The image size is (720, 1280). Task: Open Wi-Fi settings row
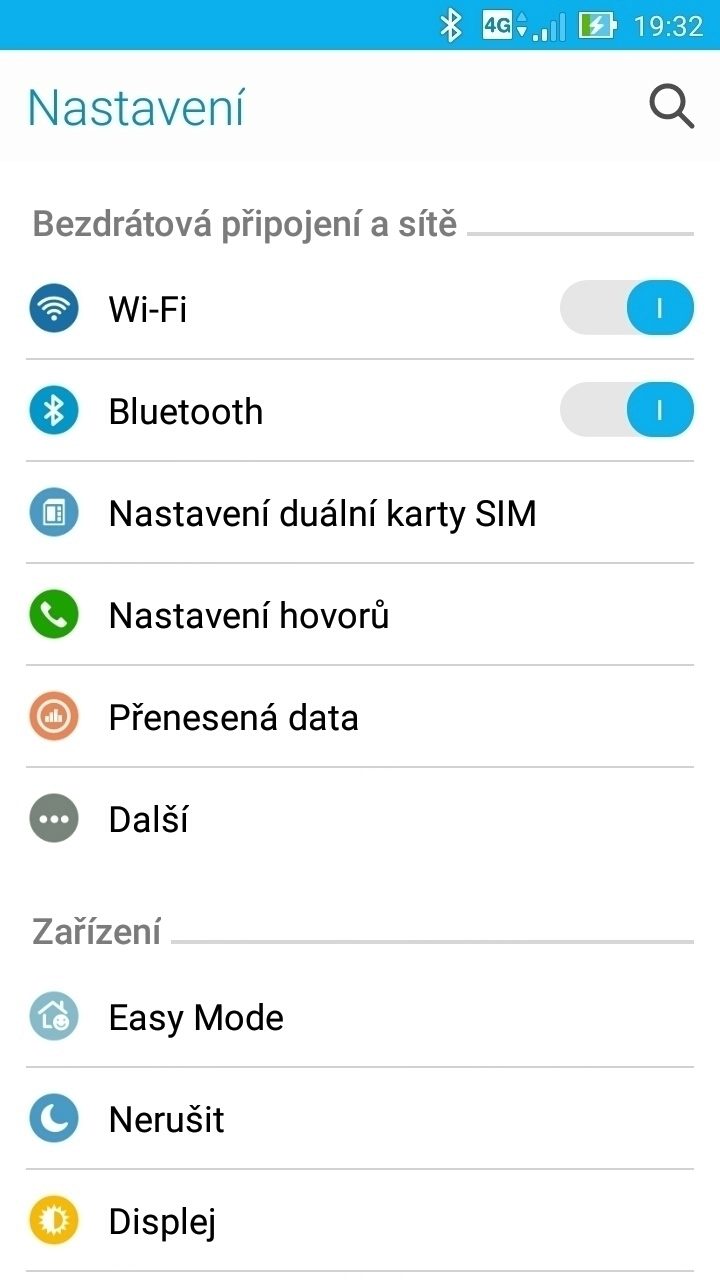(x=360, y=308)
